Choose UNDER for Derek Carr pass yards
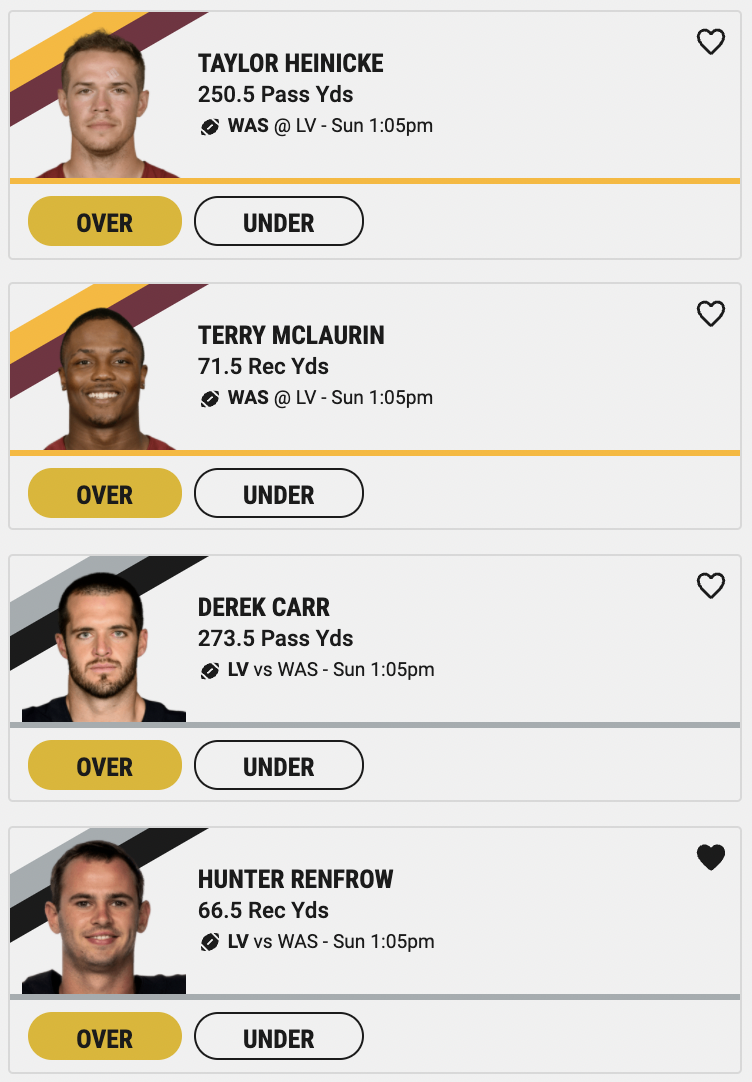752x1082 pixels. [278, 766]
